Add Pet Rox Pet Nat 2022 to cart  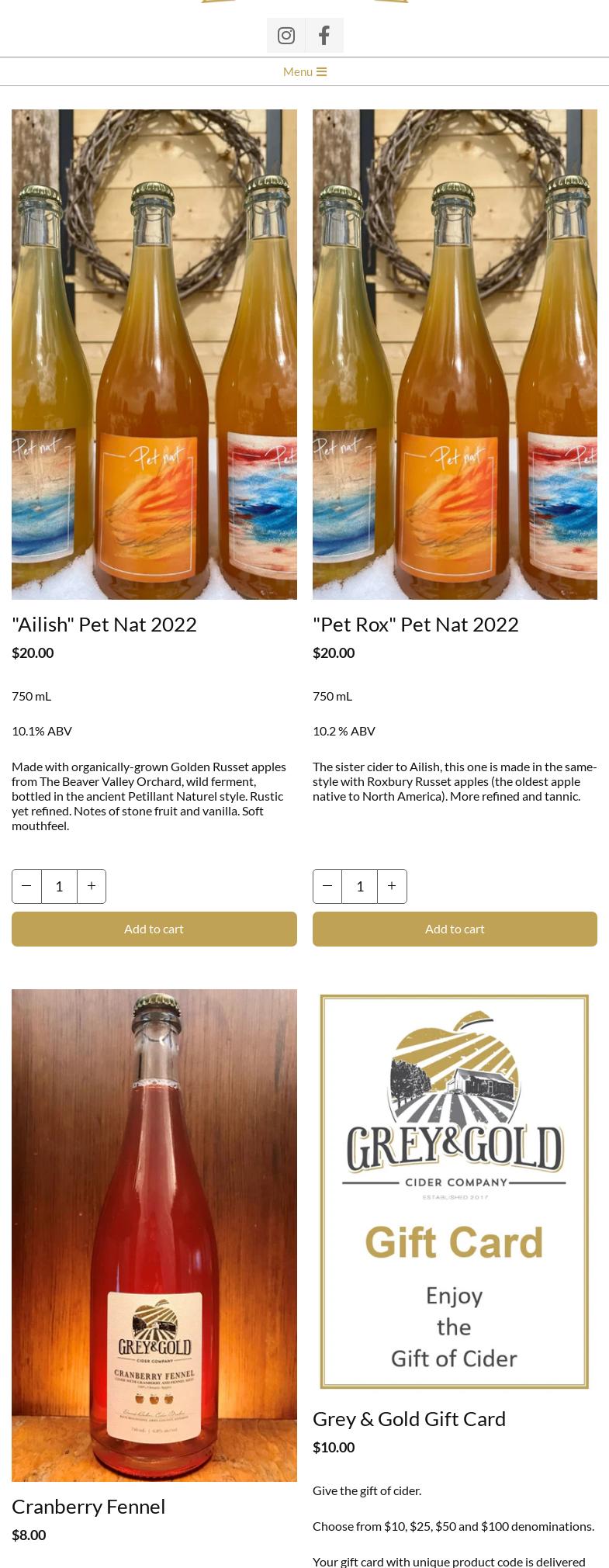[x=455, y=929]
